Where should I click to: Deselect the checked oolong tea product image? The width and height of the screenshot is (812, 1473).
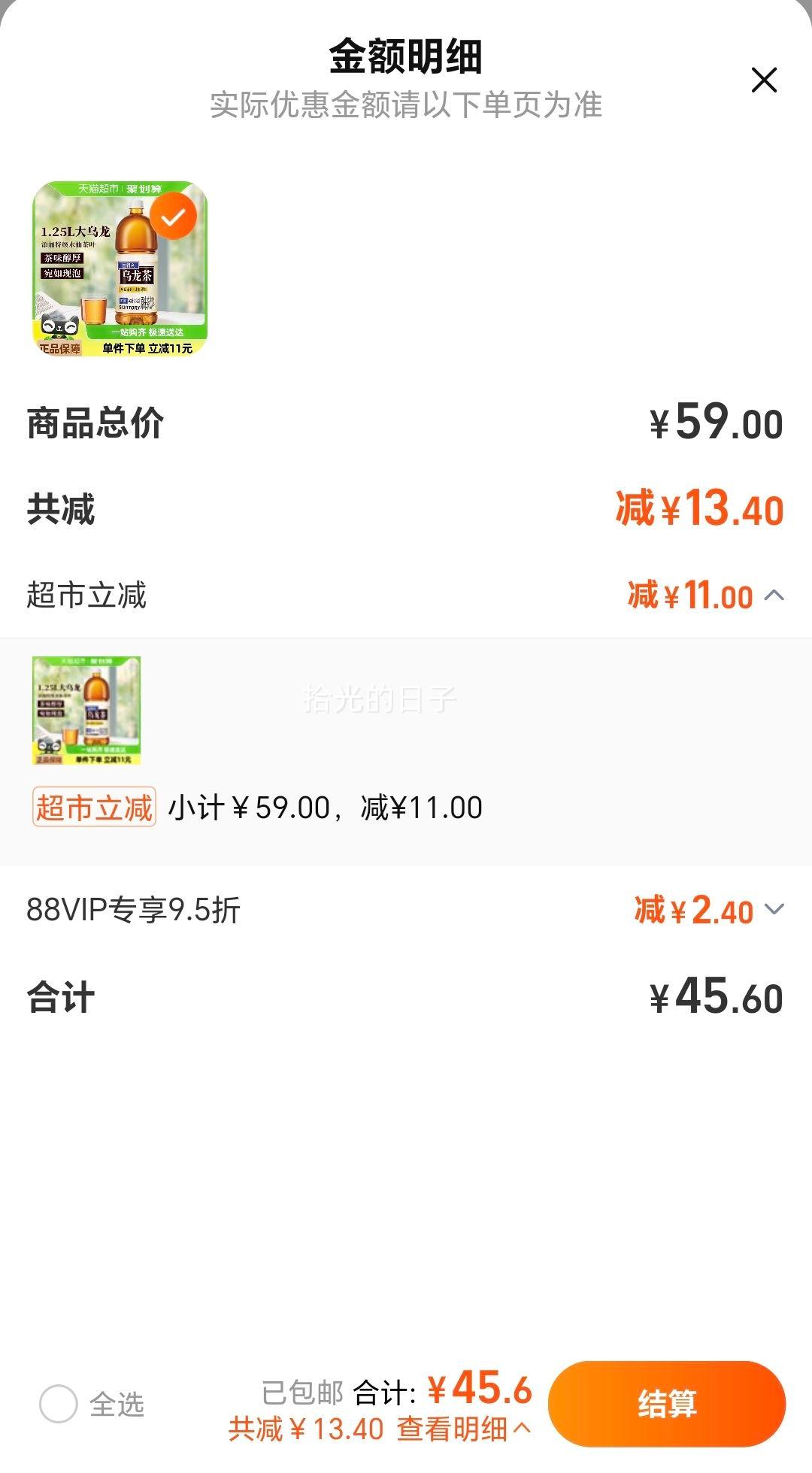click(173, 216)
